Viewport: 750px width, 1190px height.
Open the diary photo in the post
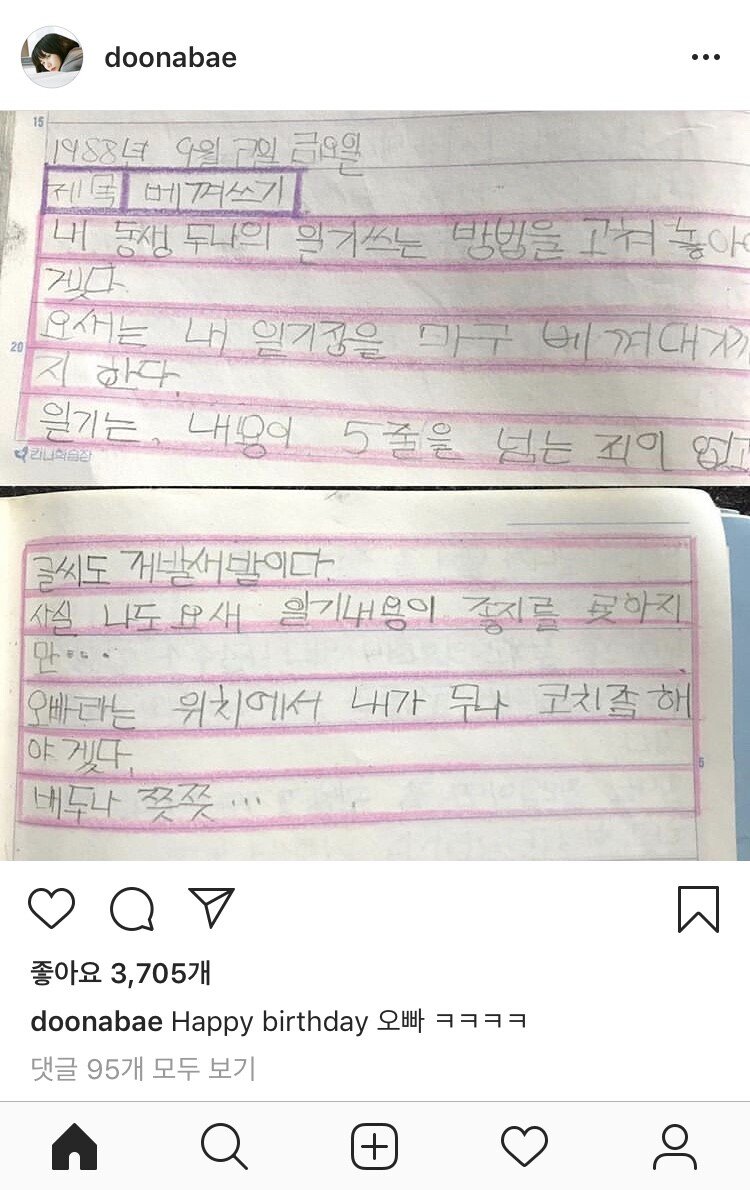[x=375, y=486]
